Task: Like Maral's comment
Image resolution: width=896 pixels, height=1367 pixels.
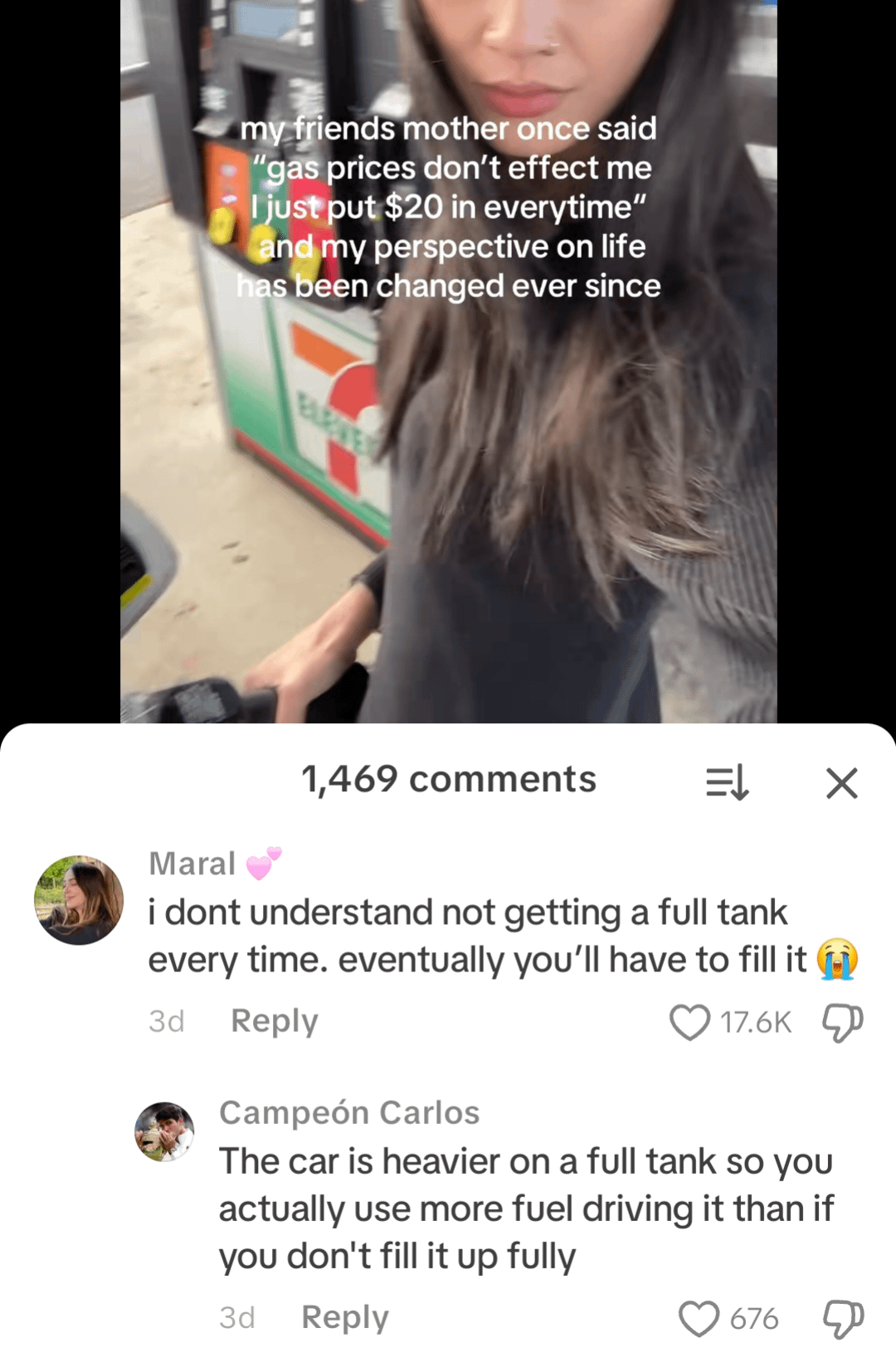Action: [x=689, y=1022]
